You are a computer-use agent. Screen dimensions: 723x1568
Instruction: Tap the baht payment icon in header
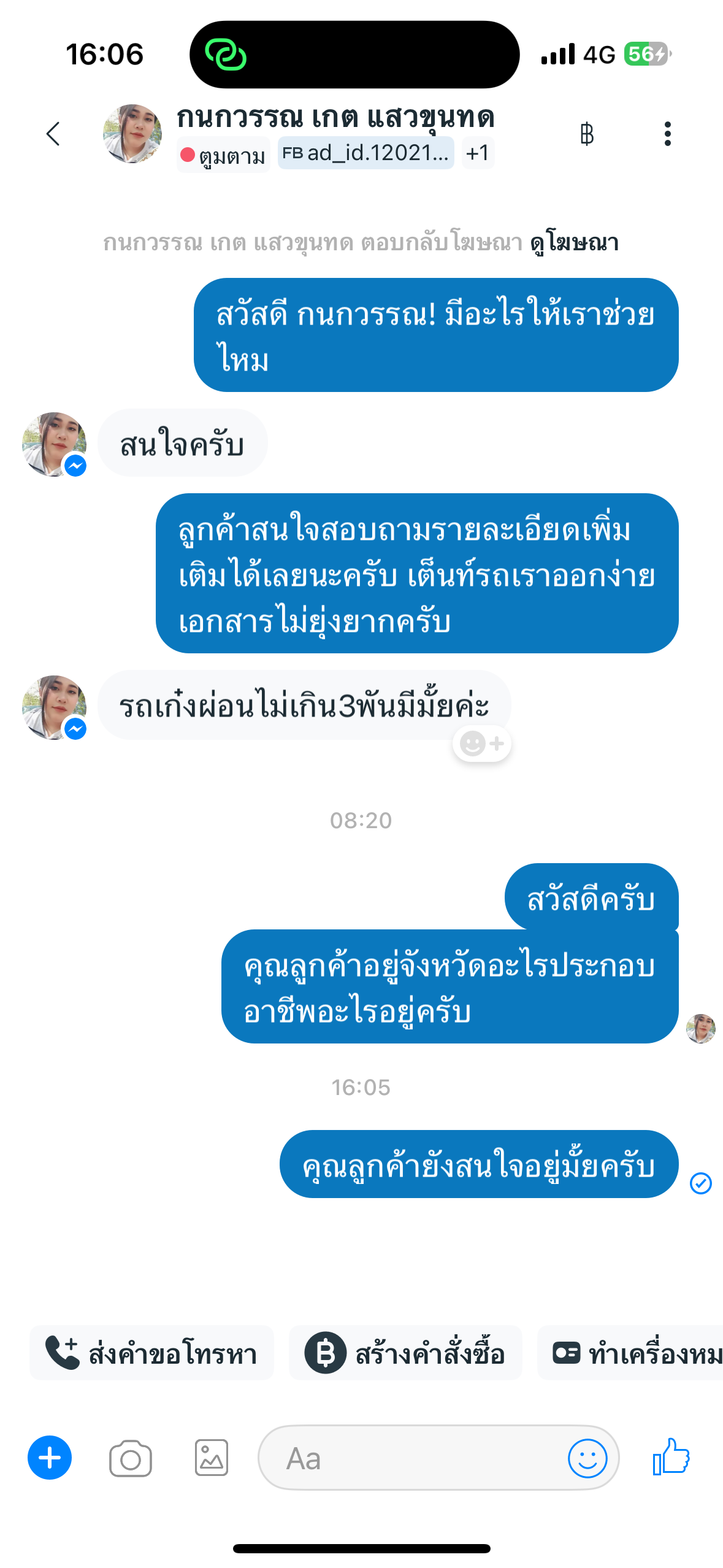click(586, 134)
